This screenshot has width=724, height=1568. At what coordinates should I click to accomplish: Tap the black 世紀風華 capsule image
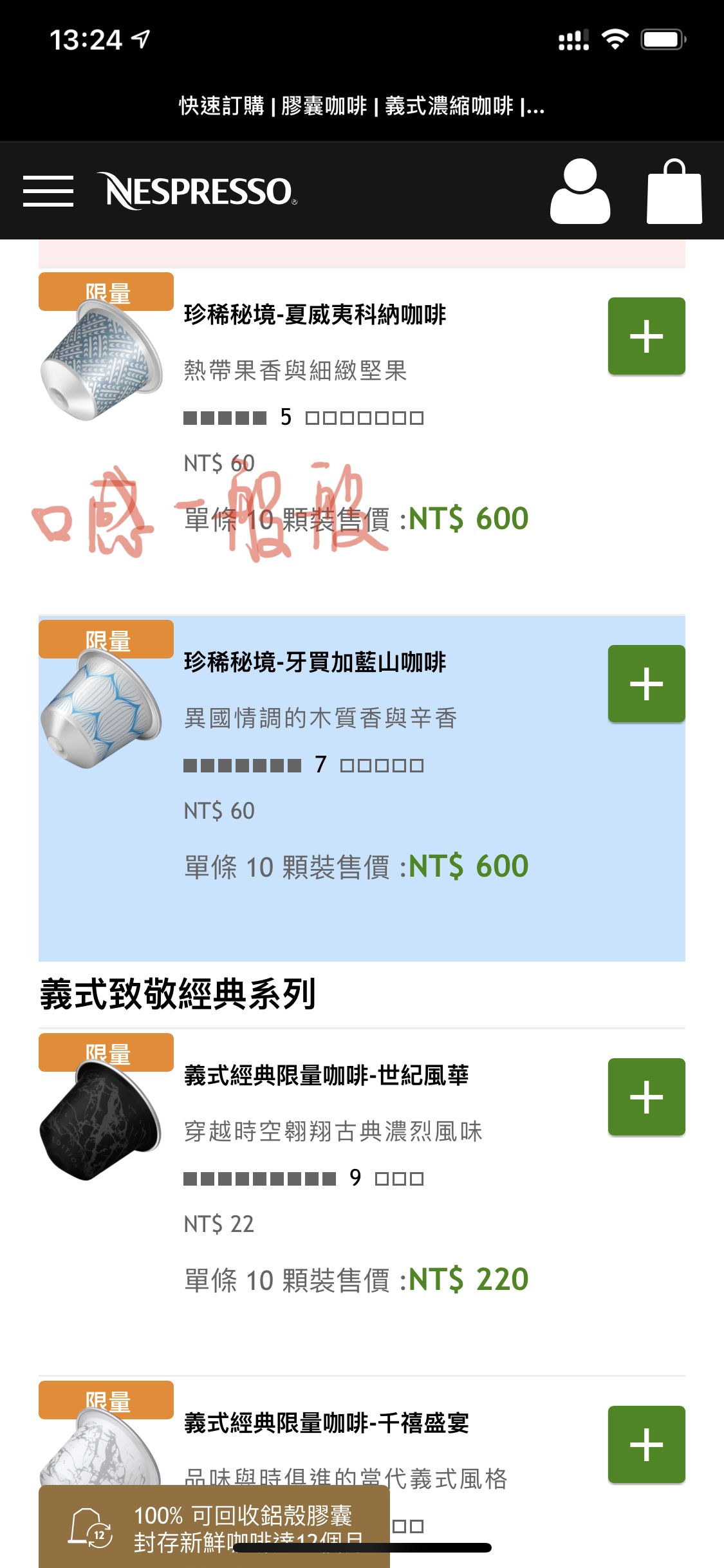101,1121
